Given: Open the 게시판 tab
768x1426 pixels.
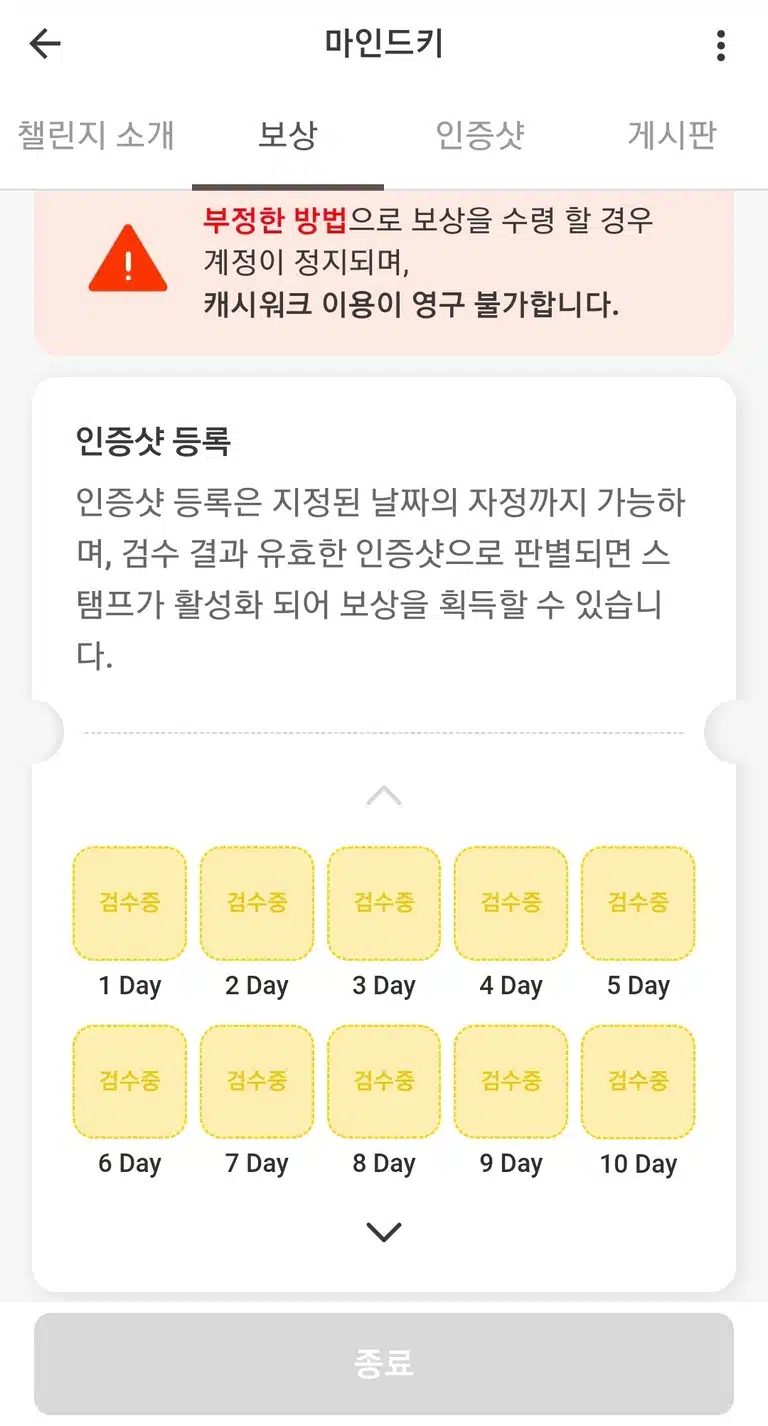Looking at the screenshot, I should click(672, 134).
